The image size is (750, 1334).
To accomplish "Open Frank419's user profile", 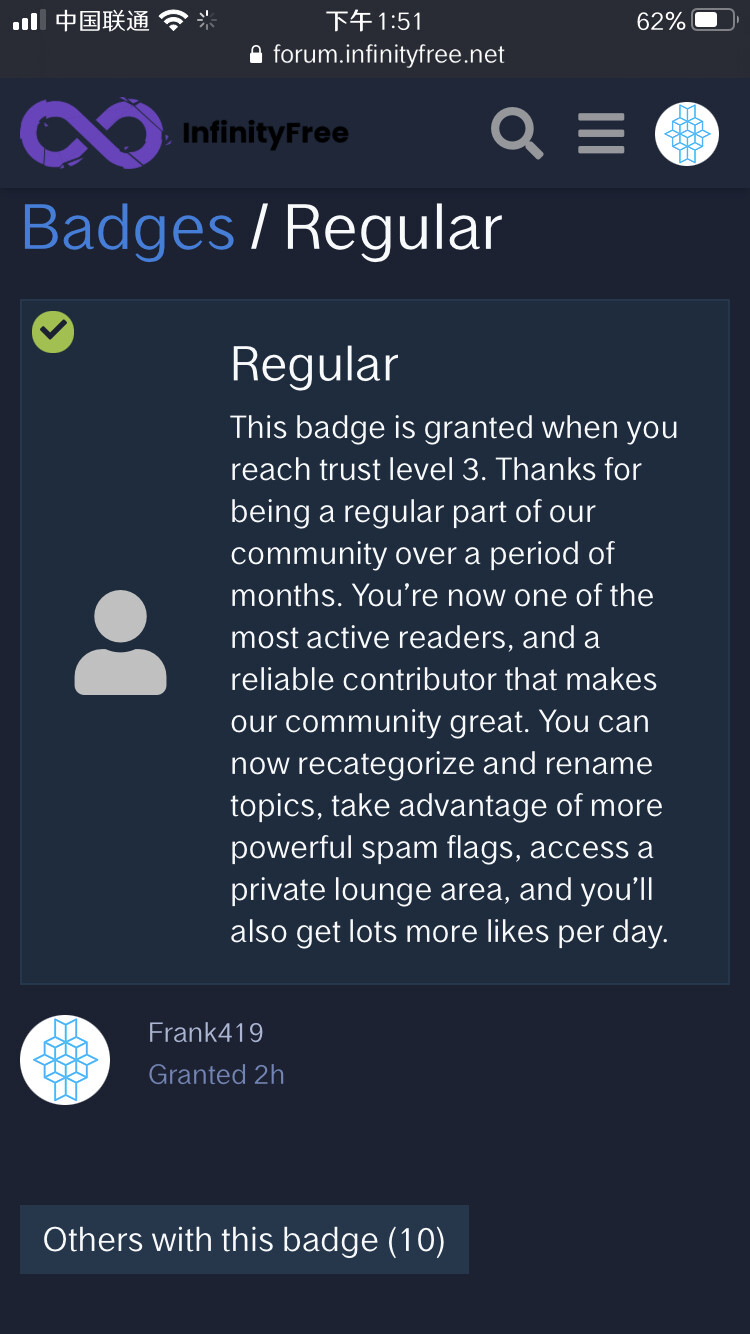I will pyautogui.click(x=205, y=1032).
